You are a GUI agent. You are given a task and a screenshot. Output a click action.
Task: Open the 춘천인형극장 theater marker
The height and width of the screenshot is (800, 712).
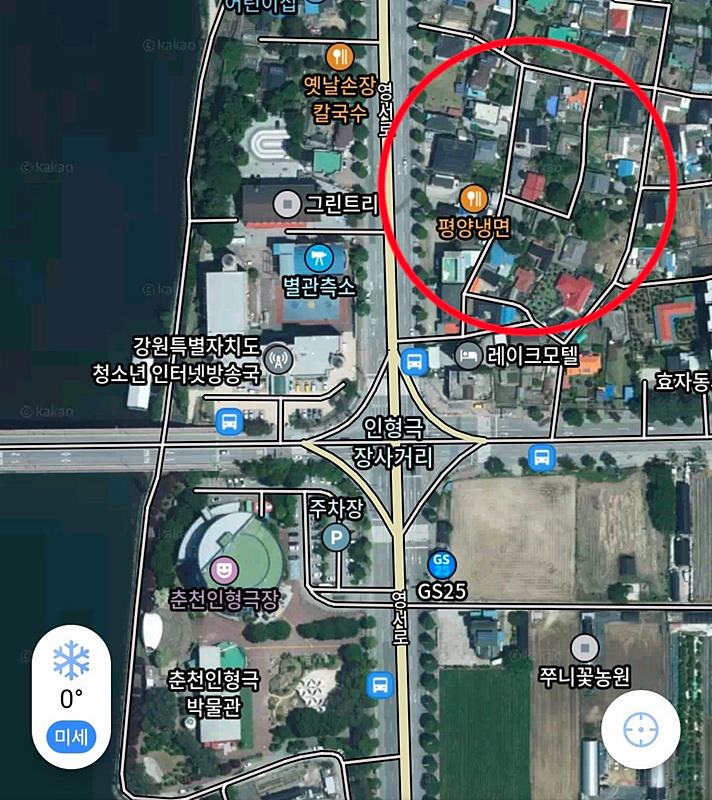[224, 571]
